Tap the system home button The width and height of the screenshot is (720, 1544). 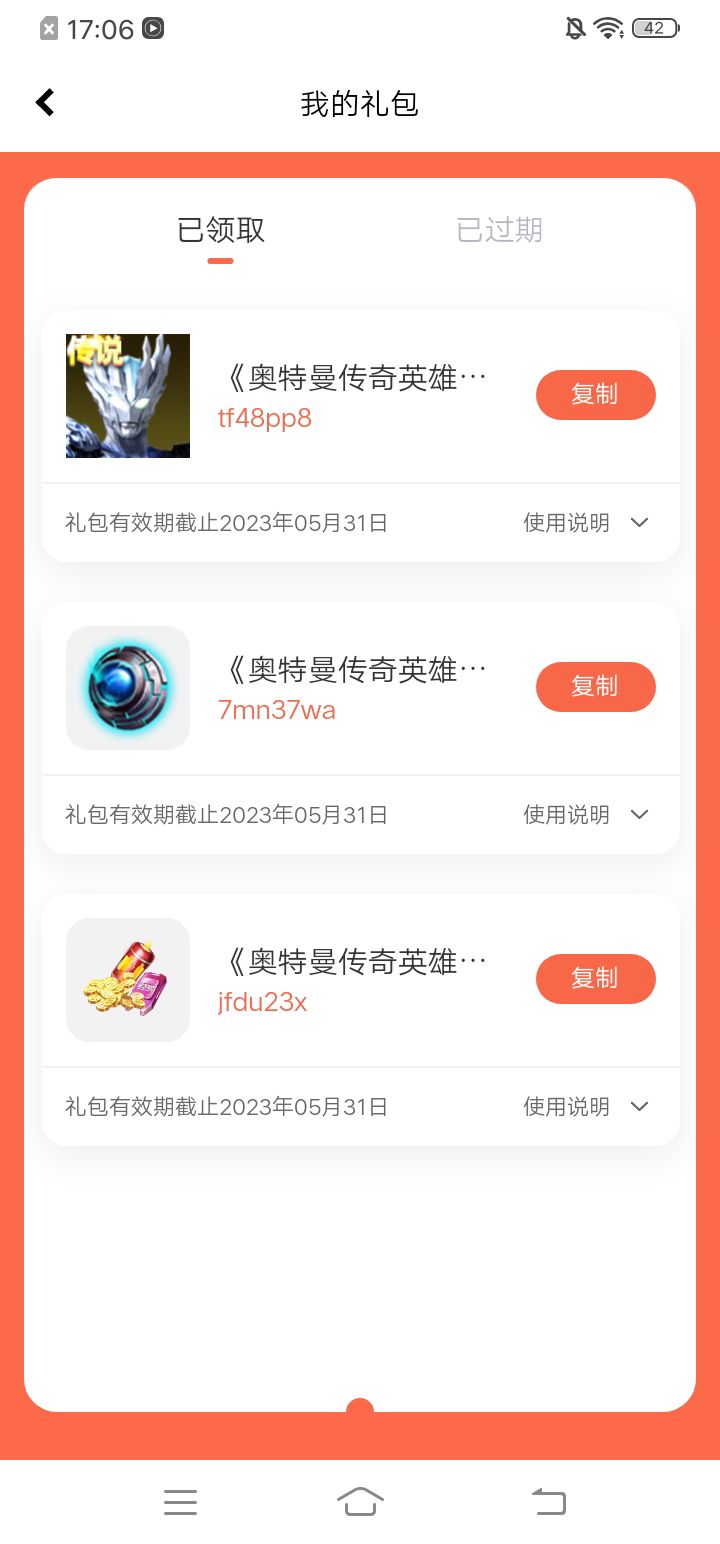click(360, 1502)
